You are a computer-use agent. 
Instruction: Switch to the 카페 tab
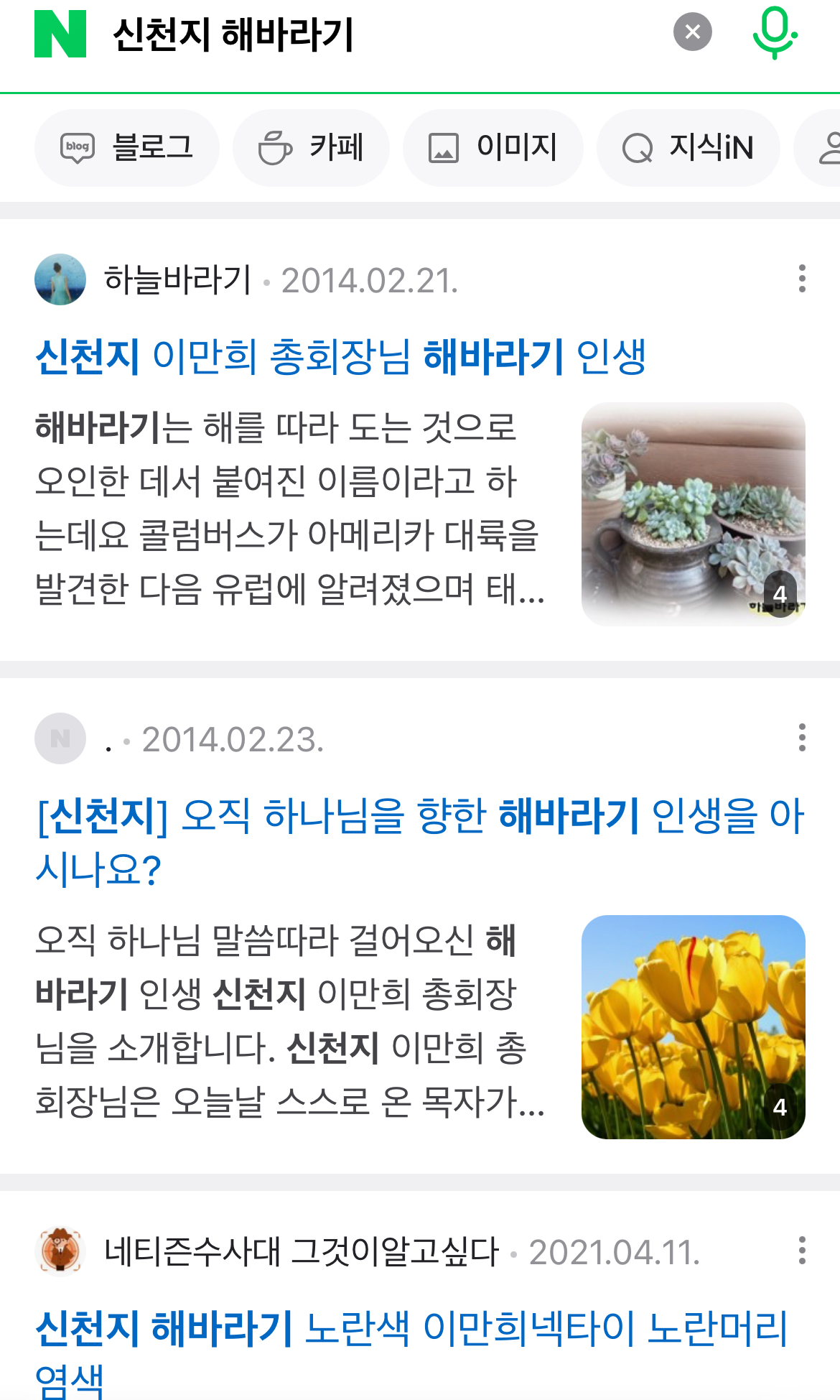coord(311,148)
